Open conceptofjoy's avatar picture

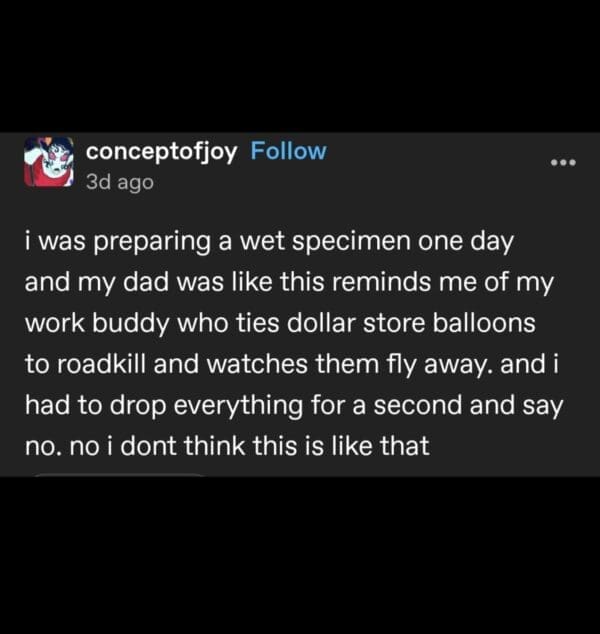[x=50, y=164]
